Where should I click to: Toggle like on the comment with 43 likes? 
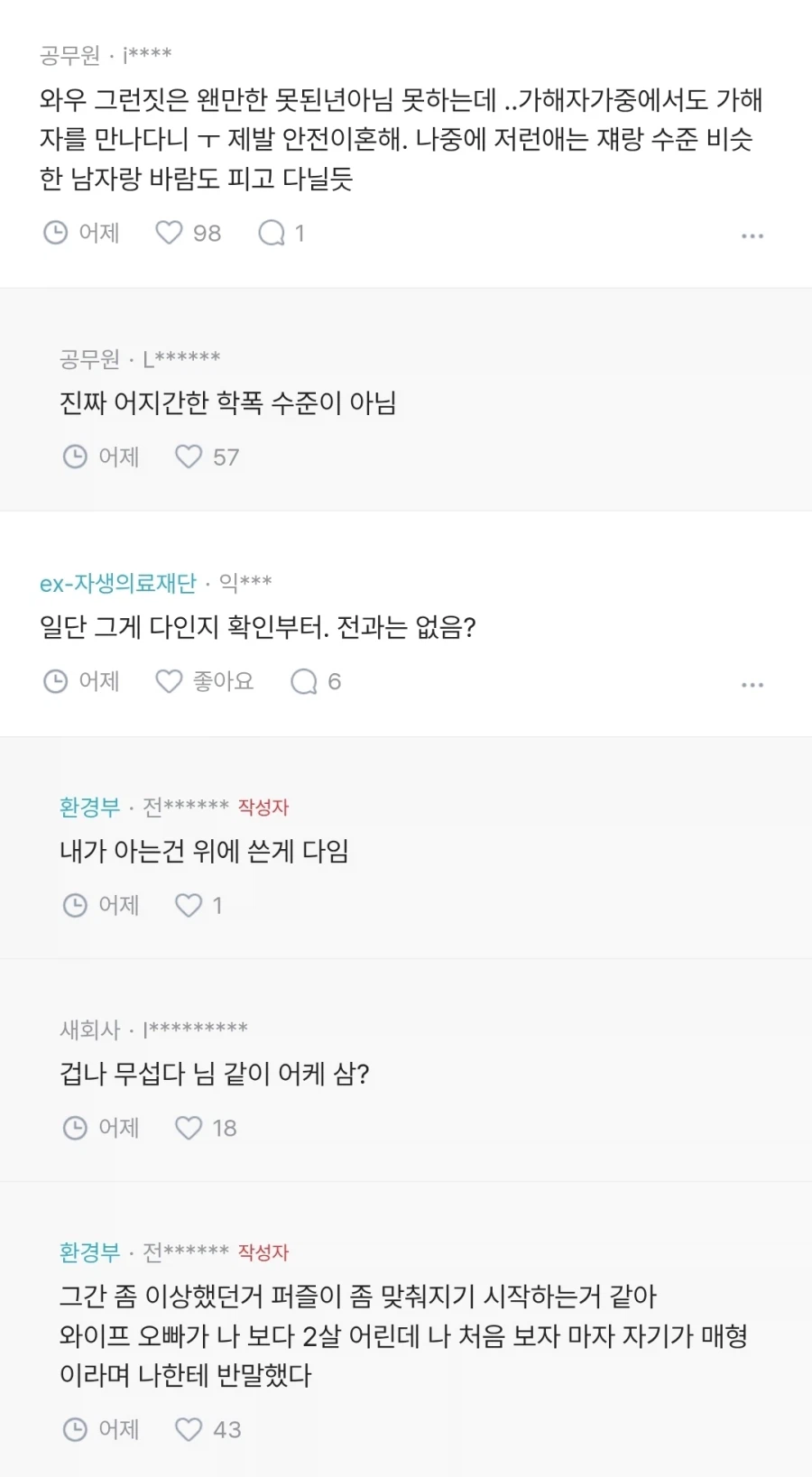(189, 1429)
